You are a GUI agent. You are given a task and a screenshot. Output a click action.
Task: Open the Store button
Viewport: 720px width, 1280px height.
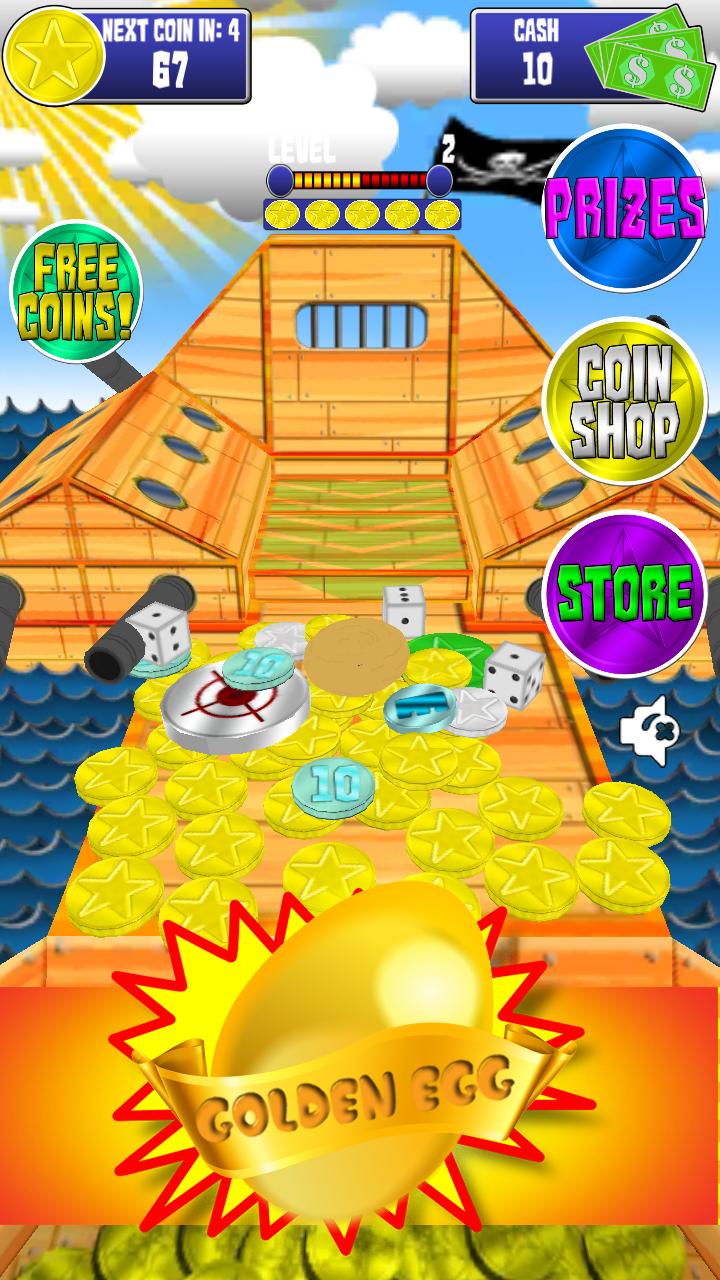(x=625, y=593)
